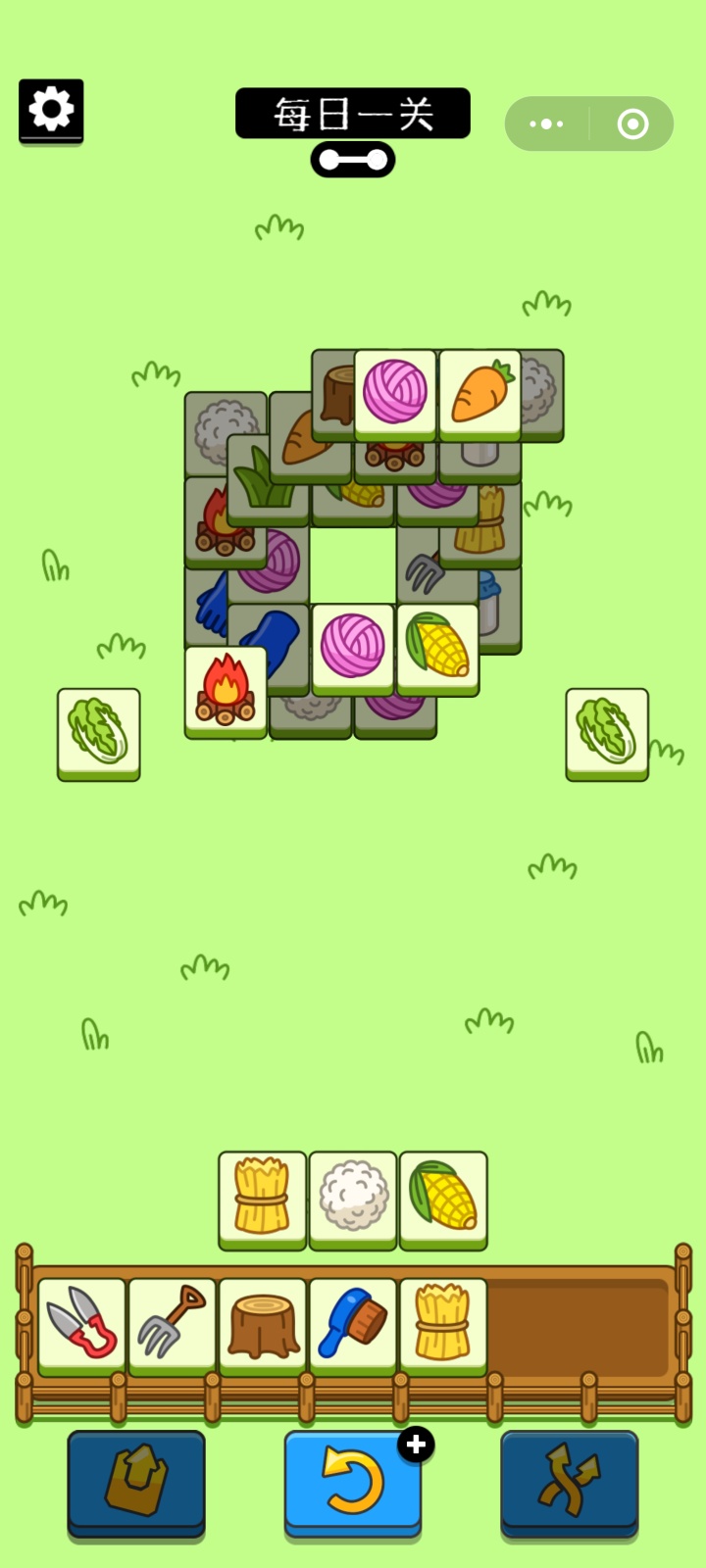Take the set-aside corn tile above the tray
This screenshot has width=706, height=1568.
tap(443, 1197)
